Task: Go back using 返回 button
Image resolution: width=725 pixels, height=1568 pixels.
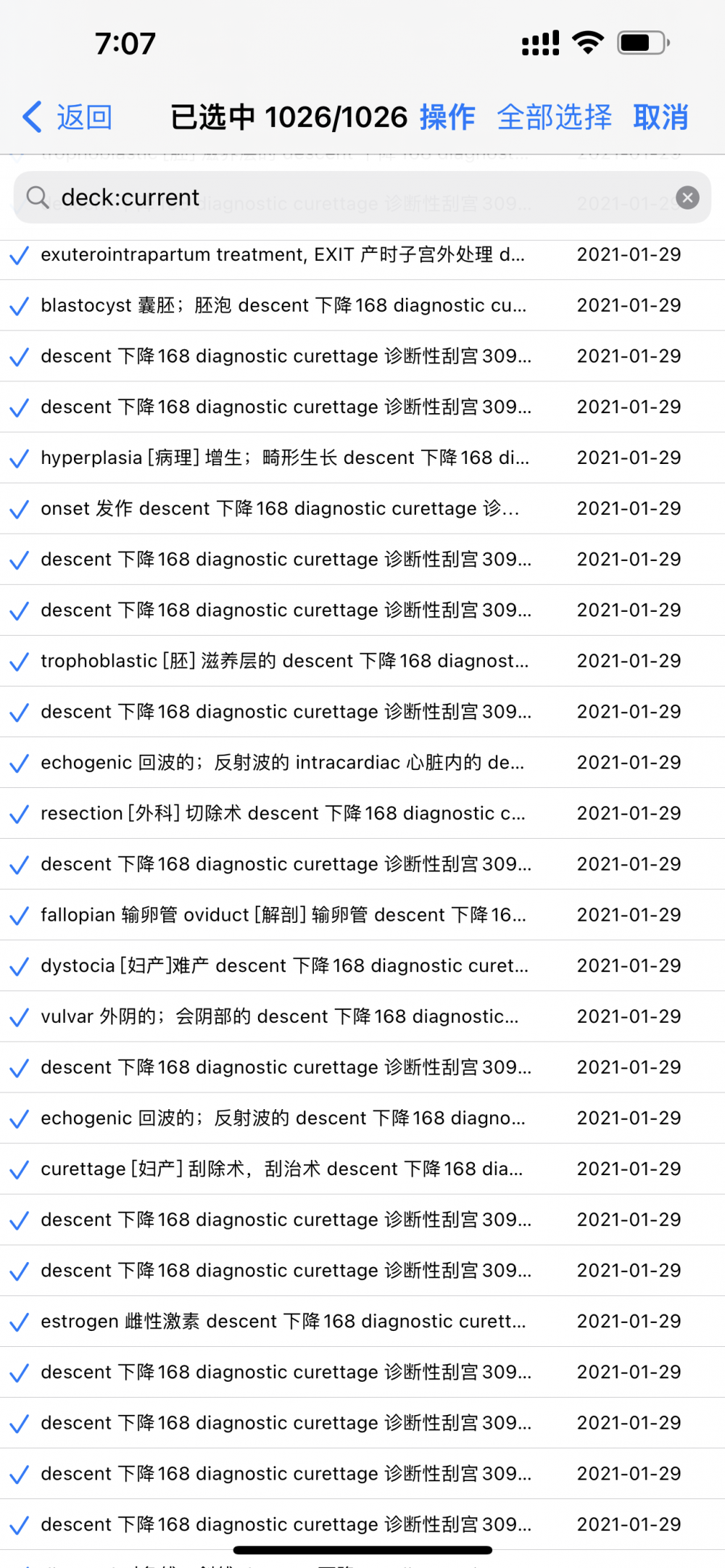Action: pos(67,117)
